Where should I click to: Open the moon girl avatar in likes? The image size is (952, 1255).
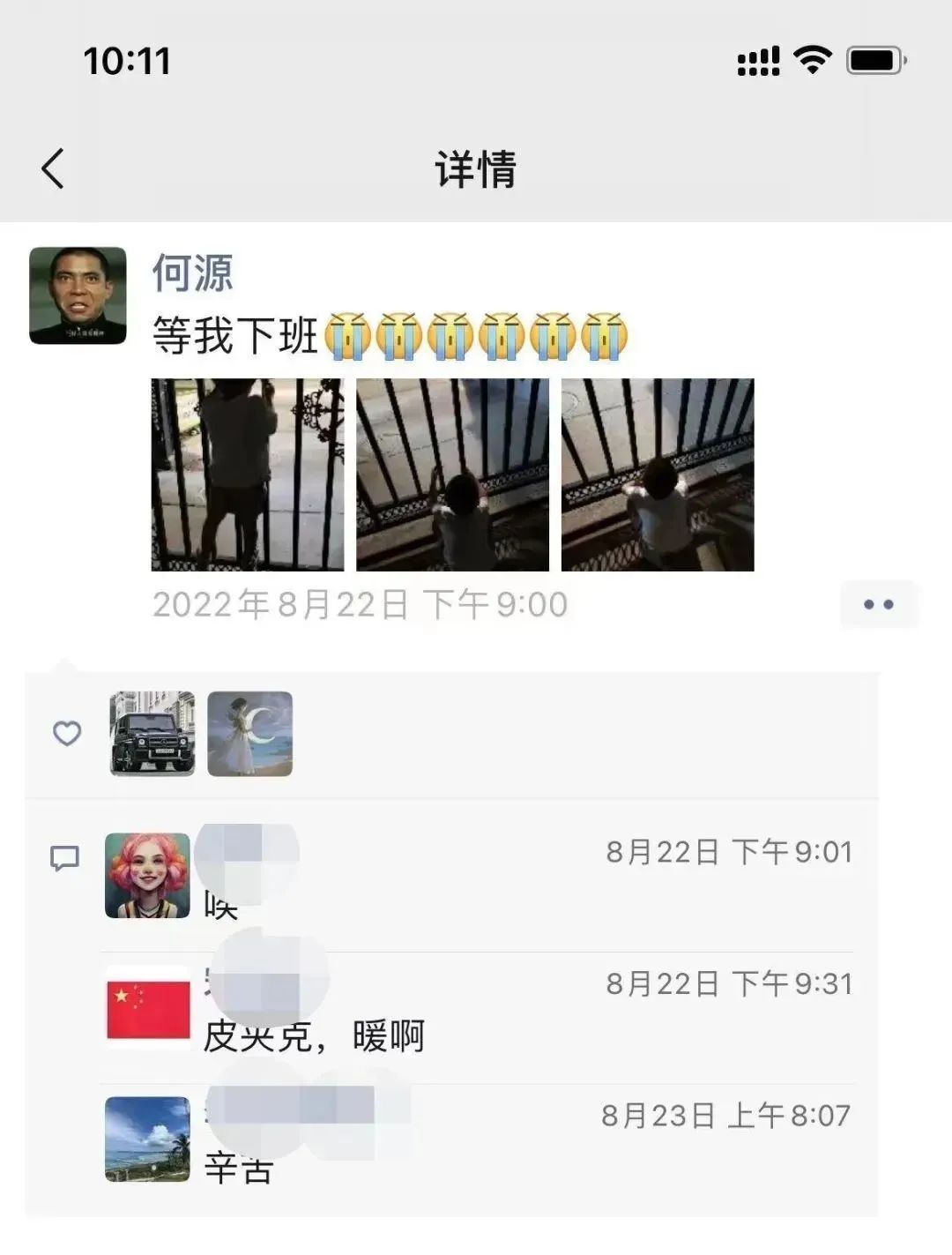(x=249, y=734)
